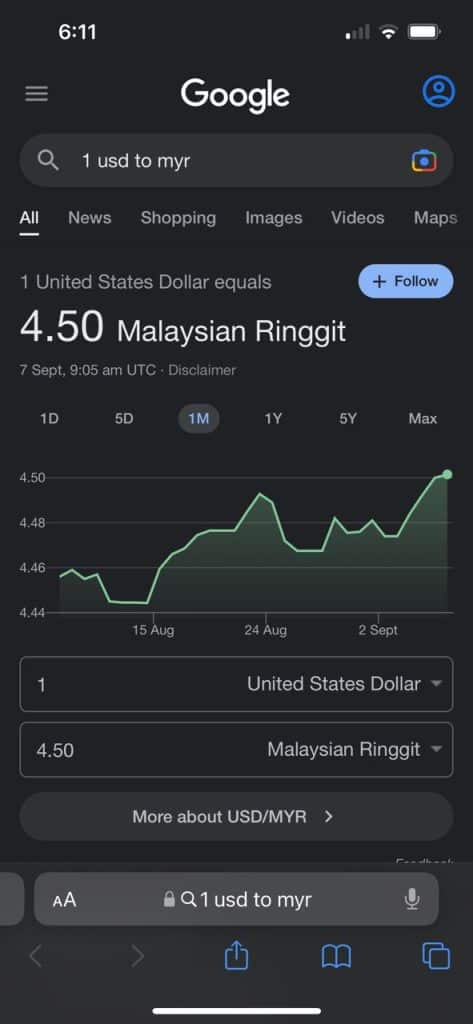This screenshot has width=473, height=1024.
Task: Switch to the Images tab
Action: 274,217
